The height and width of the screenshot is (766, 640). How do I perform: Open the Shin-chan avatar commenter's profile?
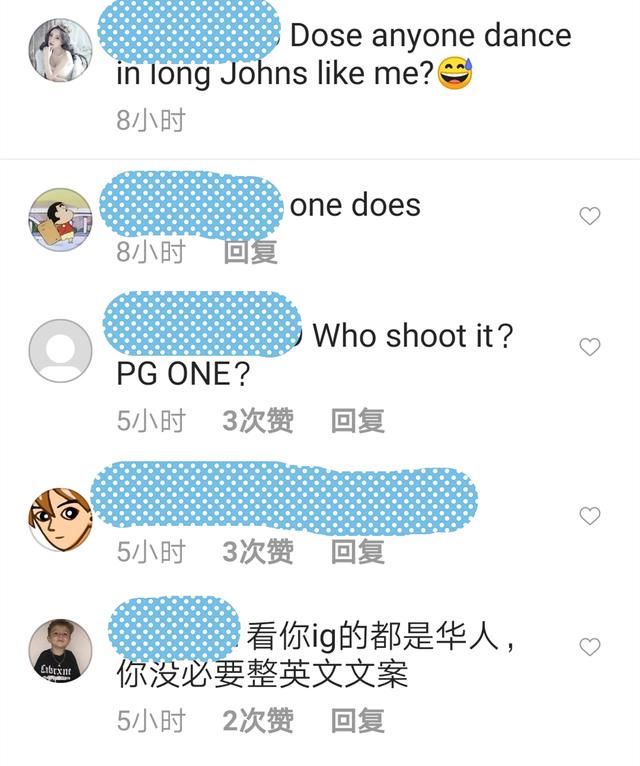pyautogui.click(x=60, y=219)
